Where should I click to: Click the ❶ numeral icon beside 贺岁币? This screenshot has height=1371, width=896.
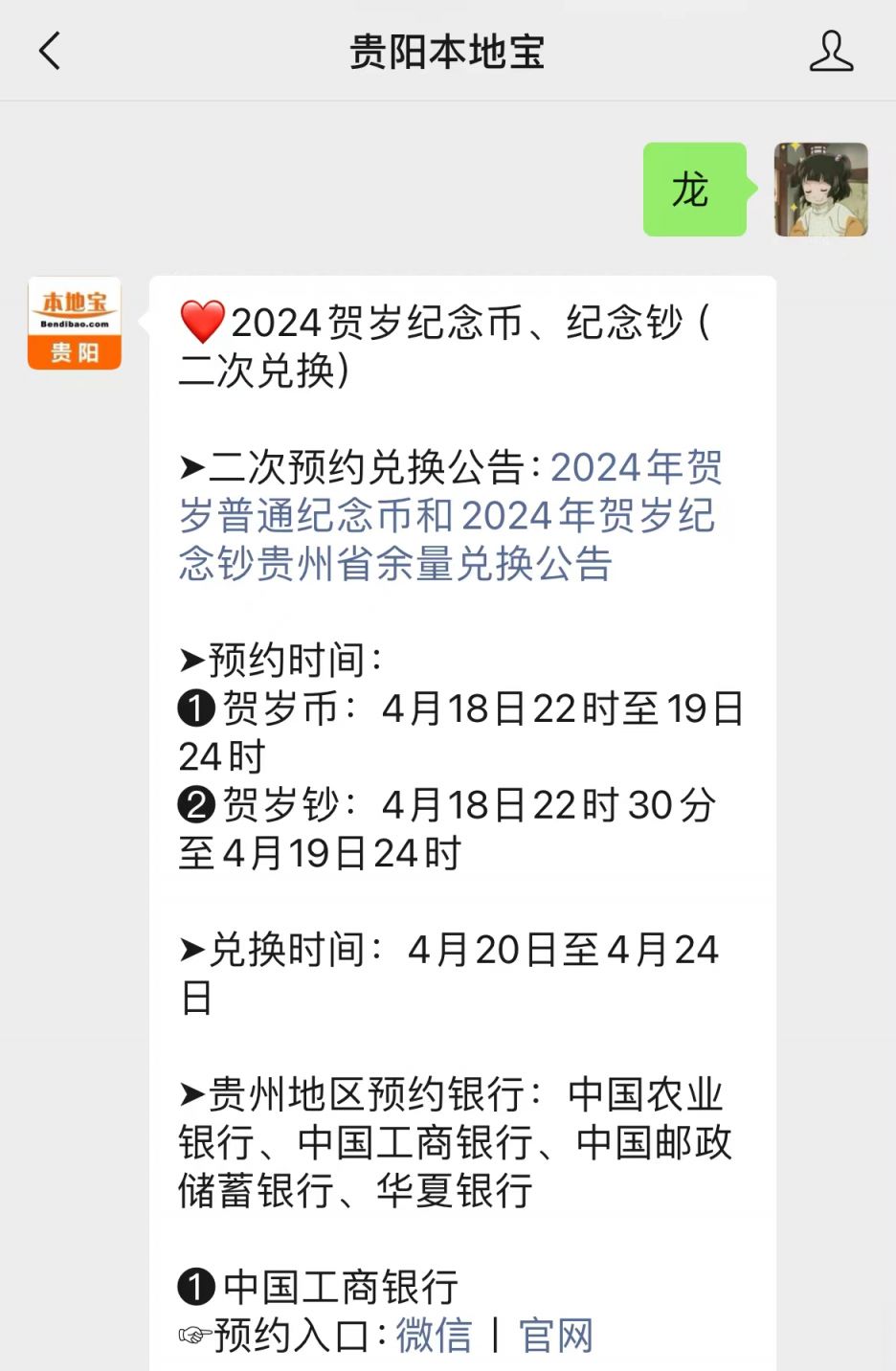pyautogui.click(x=194, y=708)
